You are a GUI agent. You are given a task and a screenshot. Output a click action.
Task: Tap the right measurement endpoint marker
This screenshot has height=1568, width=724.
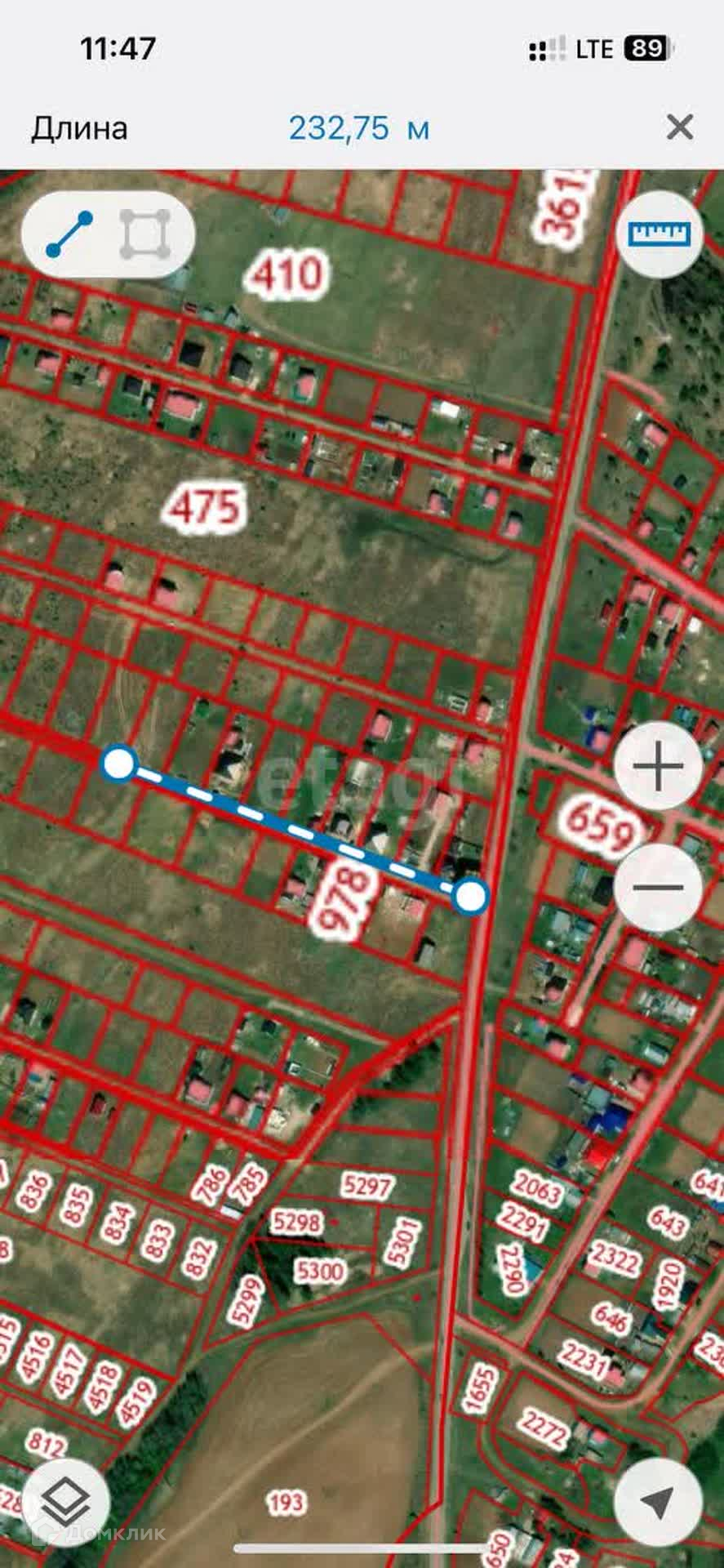click(x=470, y=897)
